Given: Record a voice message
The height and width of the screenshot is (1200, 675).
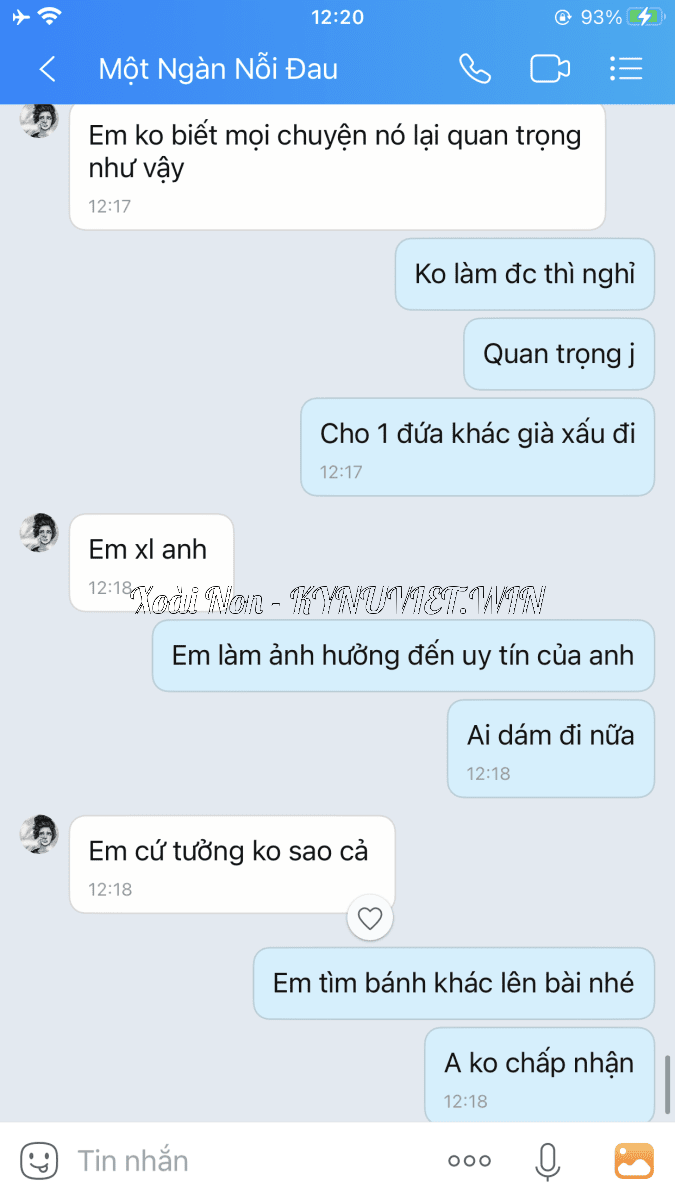Looking at the screenshot, I should coord(547,1160).
